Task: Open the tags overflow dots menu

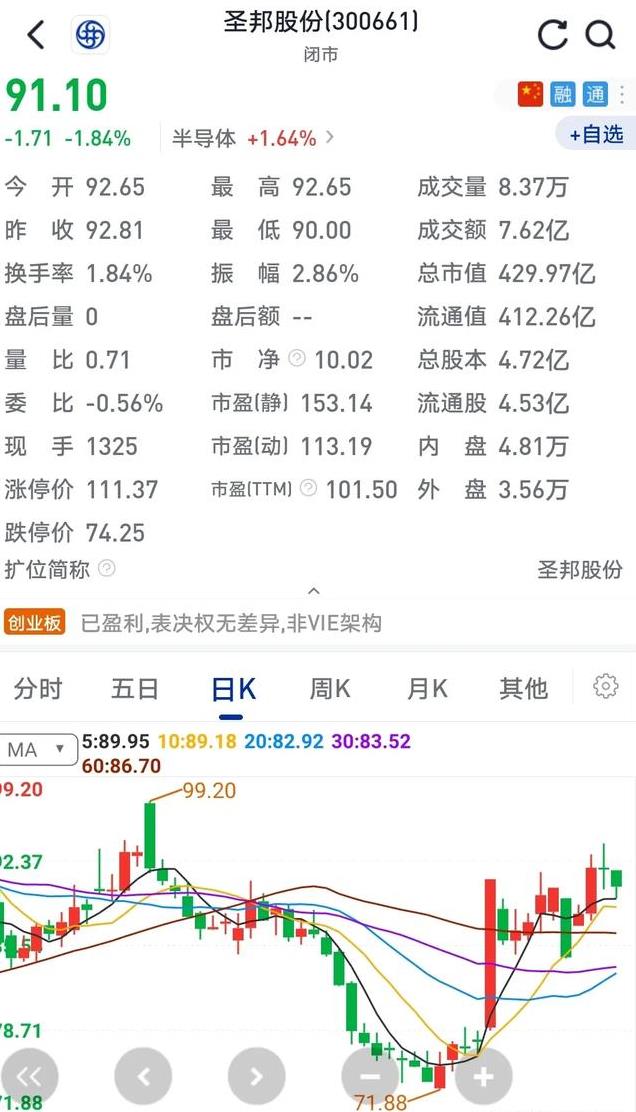Action: click(x=622, y=94)
